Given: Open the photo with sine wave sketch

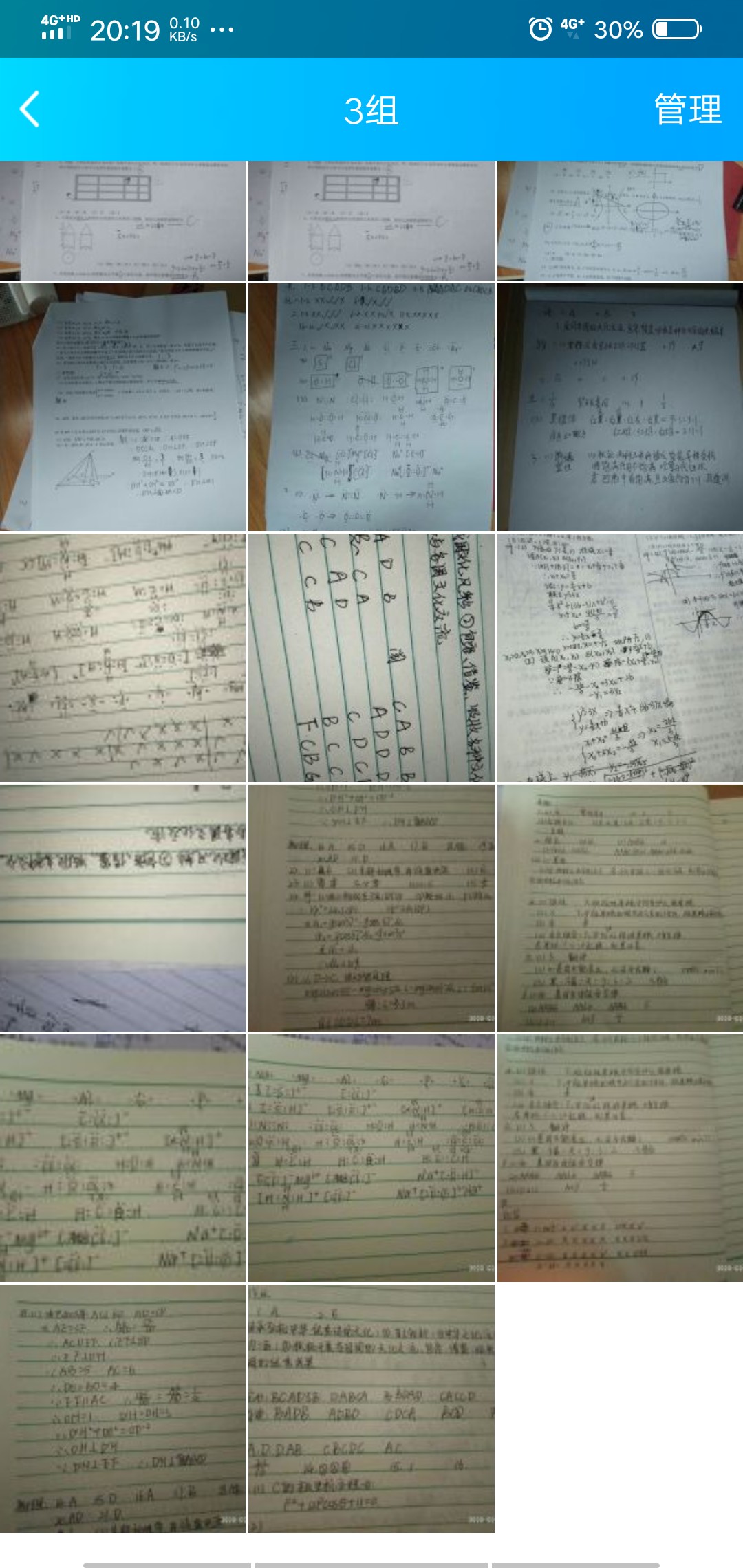Looking at the screenshot, I should [620, 657].
